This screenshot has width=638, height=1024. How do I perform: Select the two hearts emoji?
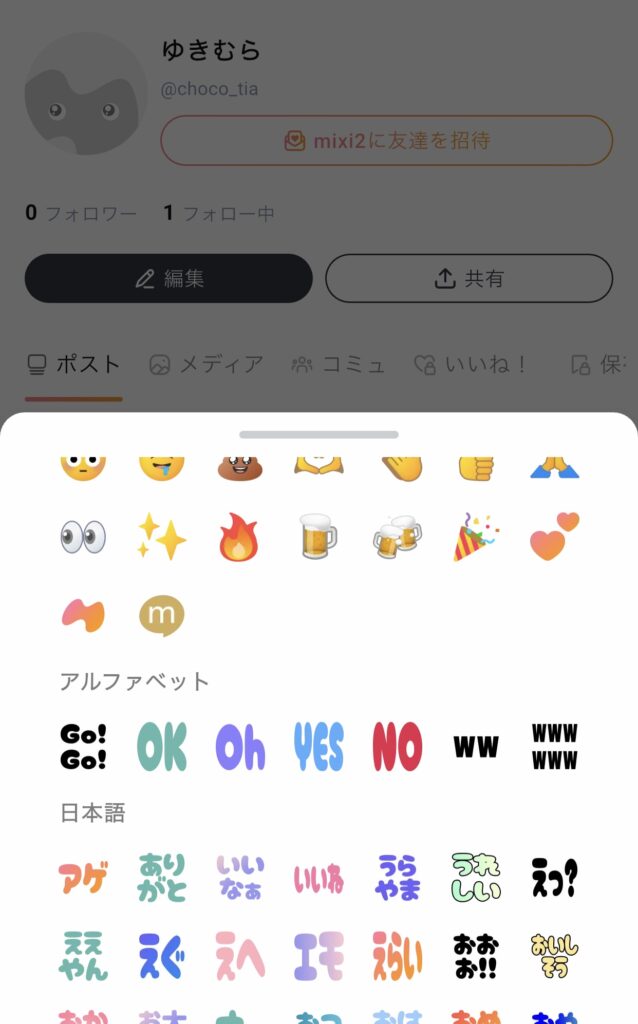pyautogui.click(x=555, y=537)
